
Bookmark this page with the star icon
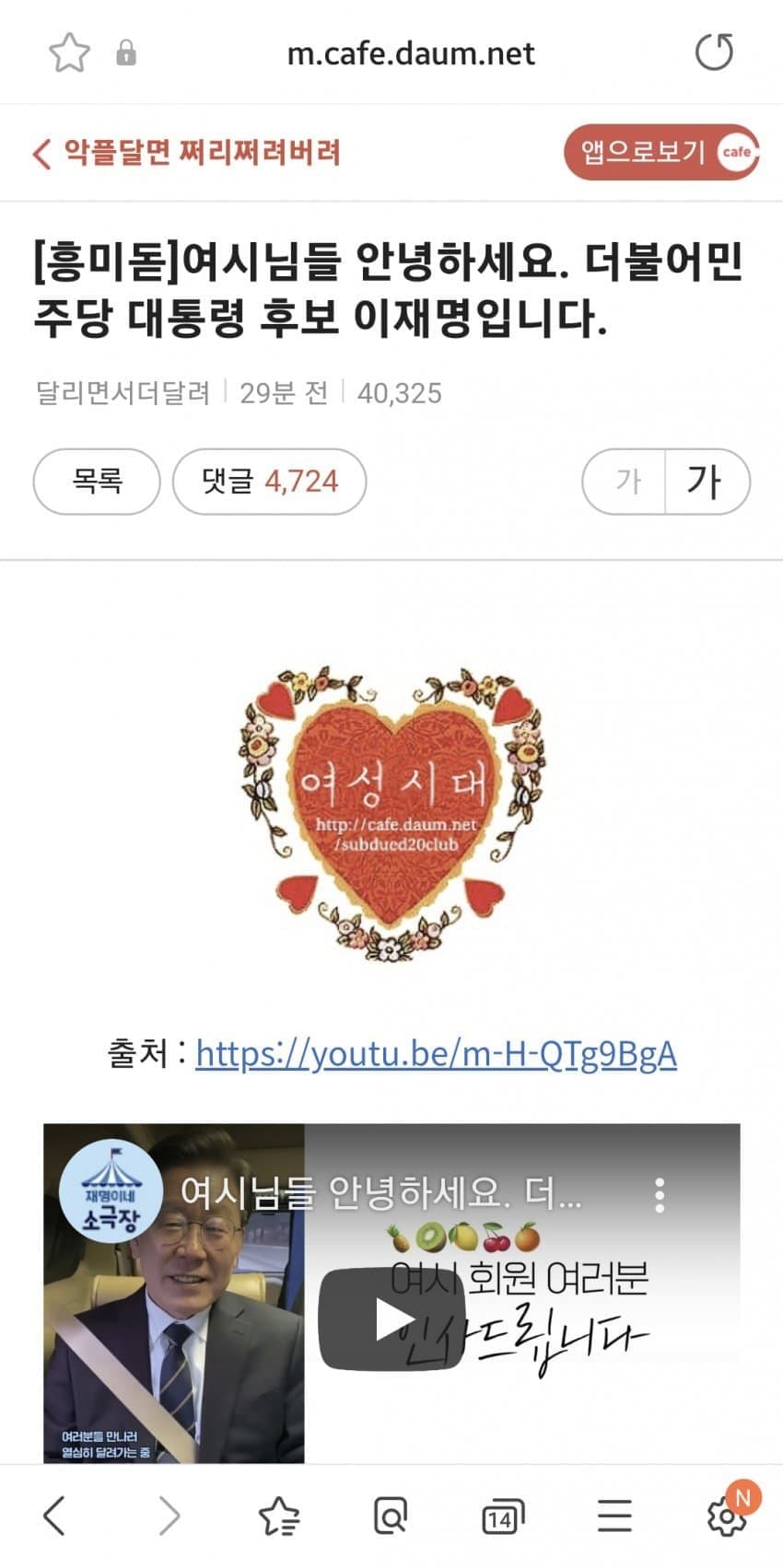click(69, 52)
